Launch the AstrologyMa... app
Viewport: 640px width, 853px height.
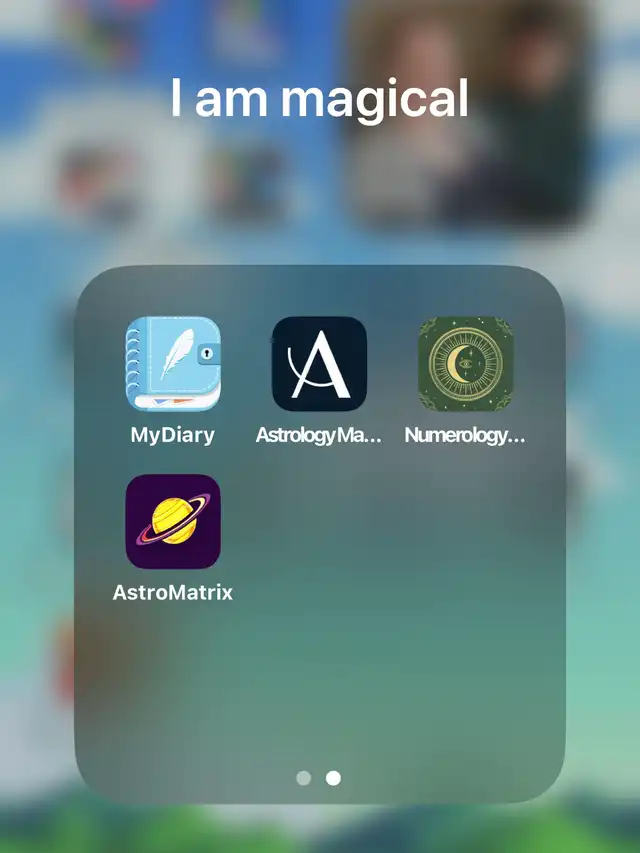[319, 364]
